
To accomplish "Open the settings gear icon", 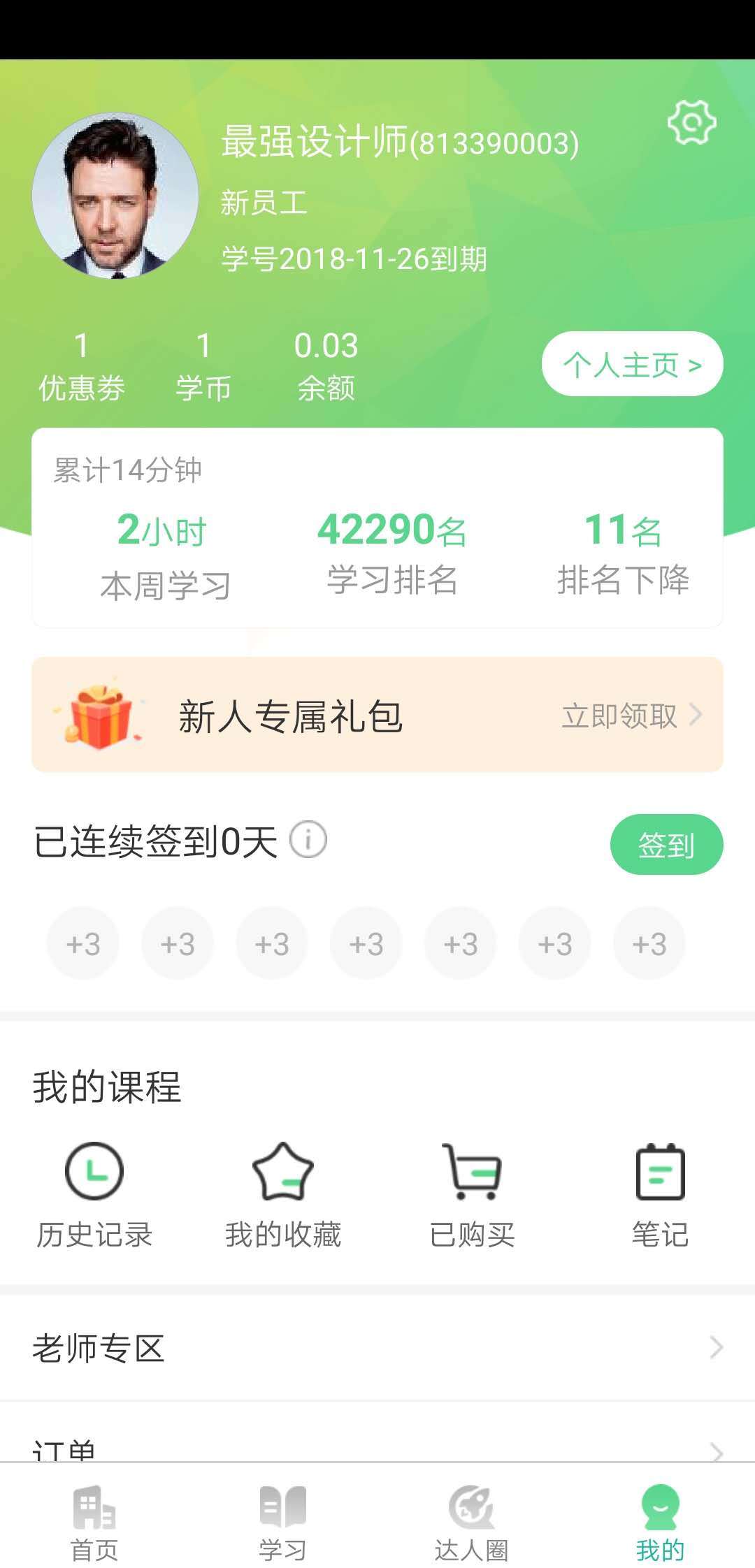I will (691, 122).
